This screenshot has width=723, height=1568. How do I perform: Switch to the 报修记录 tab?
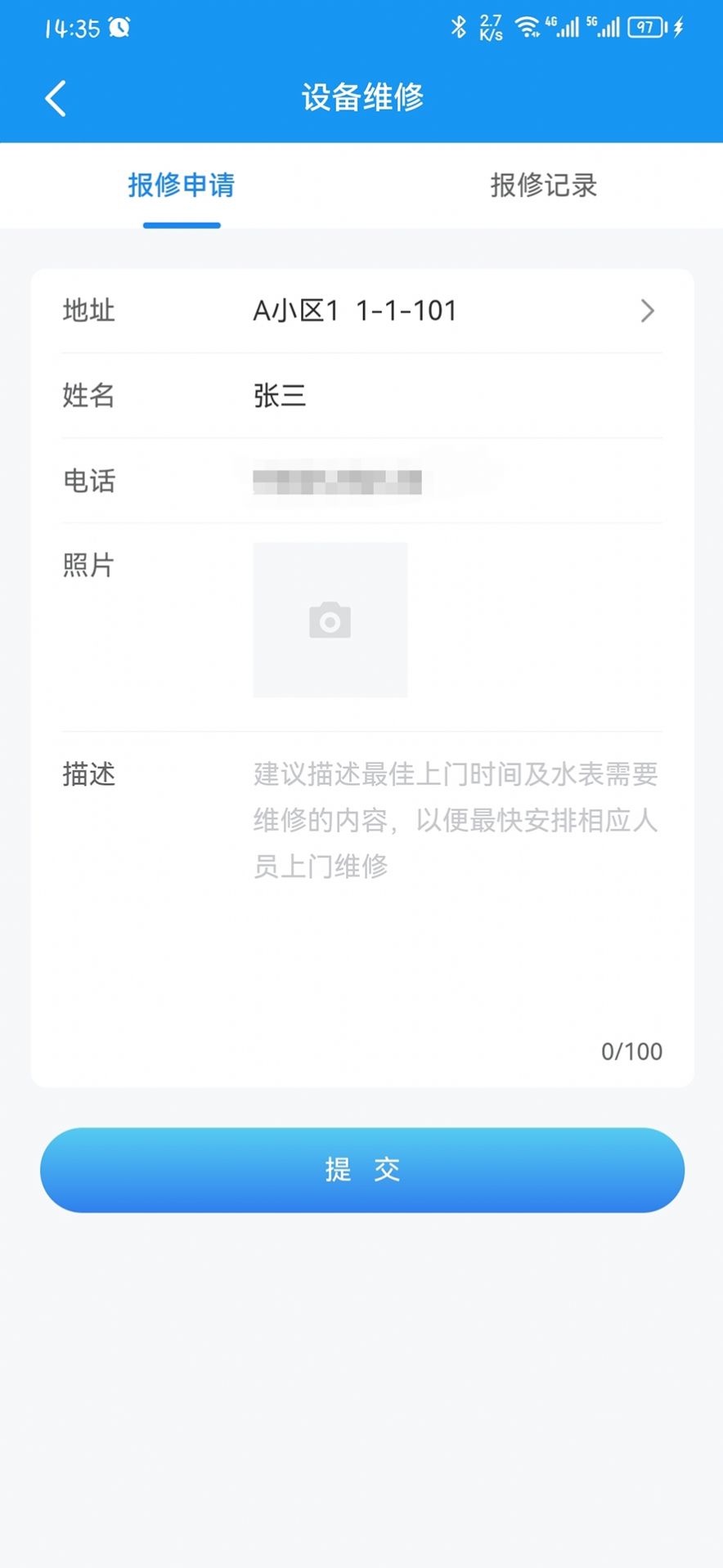tap(543, 186)
